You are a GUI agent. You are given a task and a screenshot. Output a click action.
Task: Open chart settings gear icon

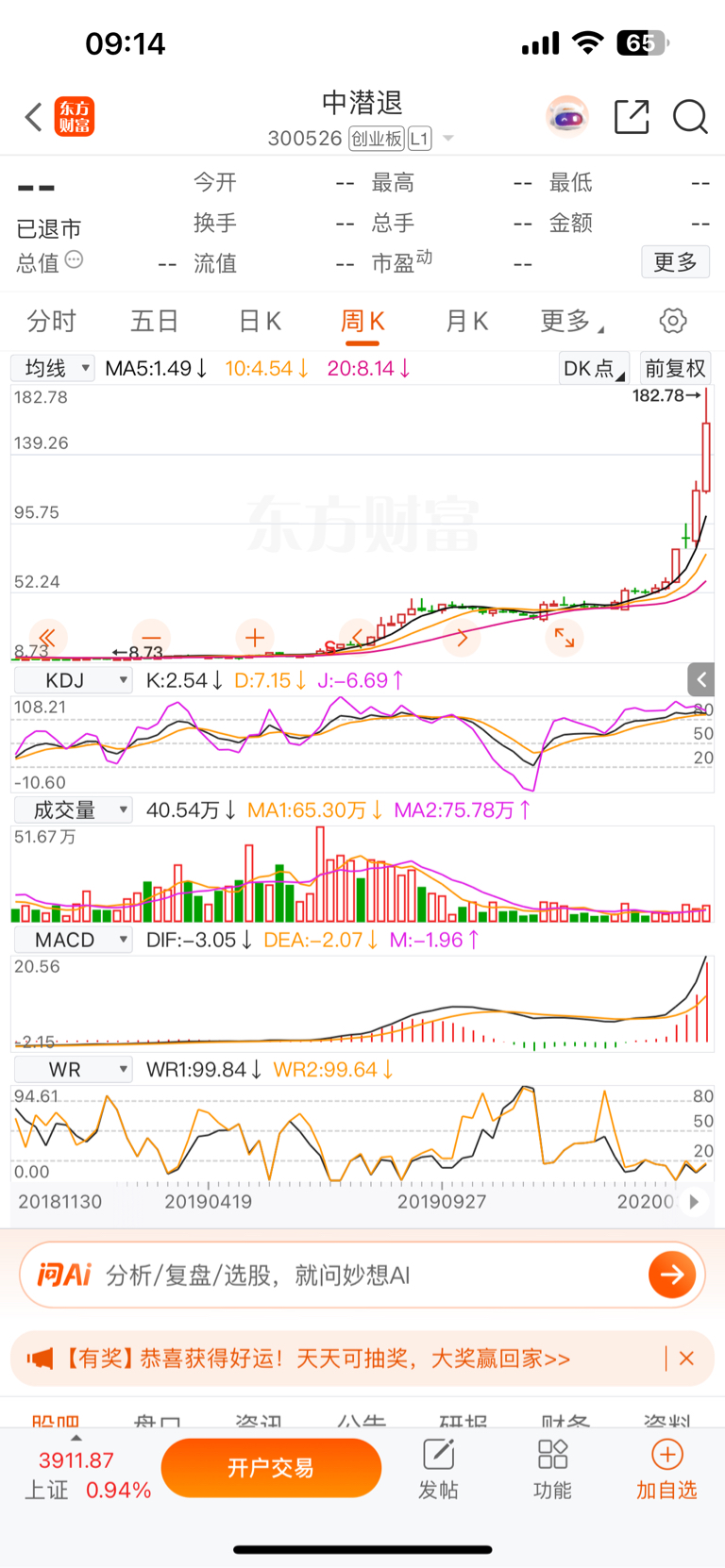(673, 321)
